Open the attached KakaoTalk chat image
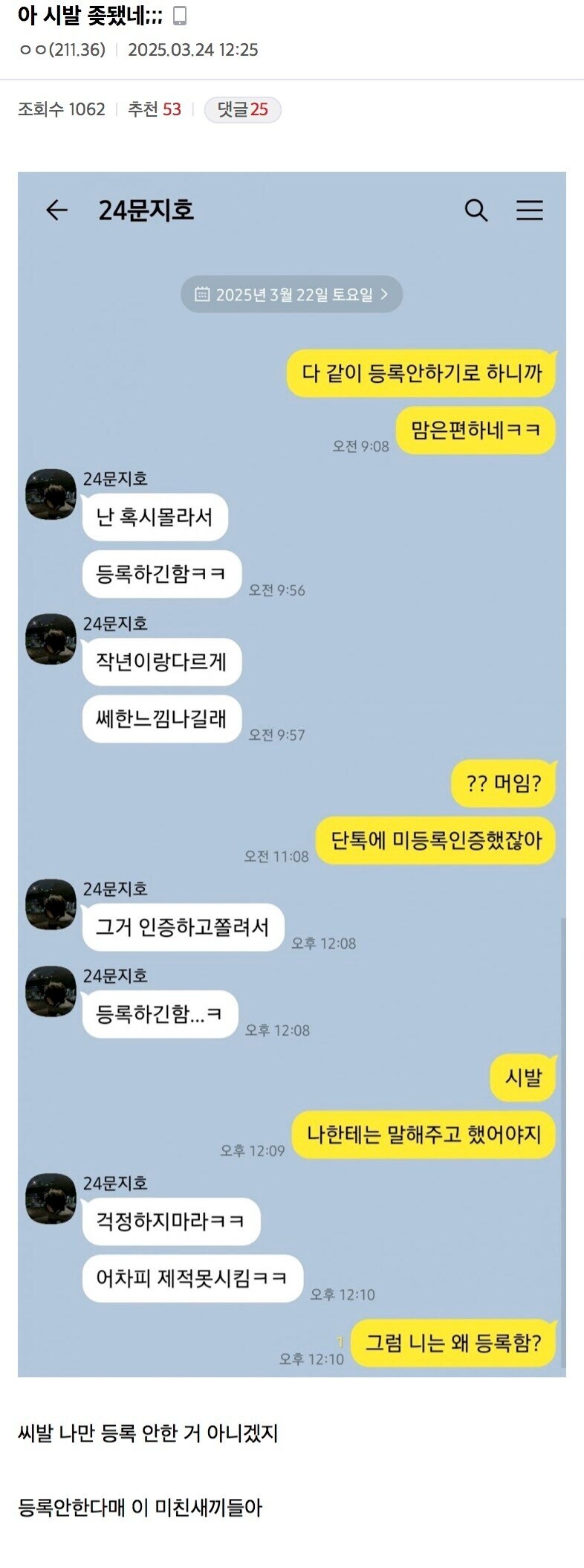Image resolution: width=584 pixels, height=1568 pixels. 291,773
